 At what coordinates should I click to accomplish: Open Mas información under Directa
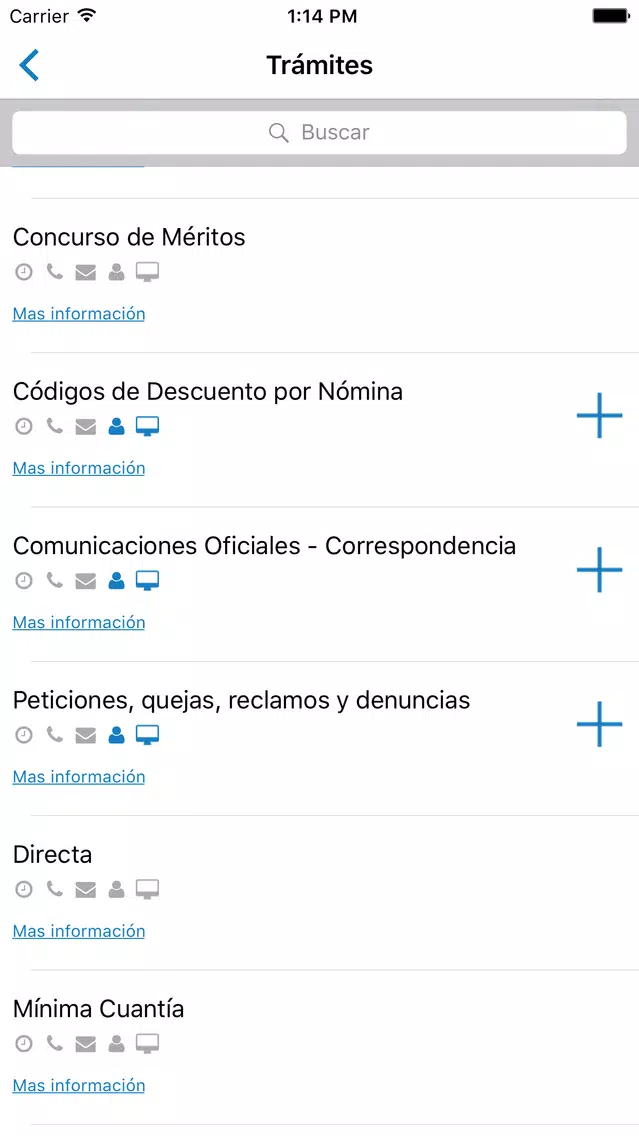79,931
